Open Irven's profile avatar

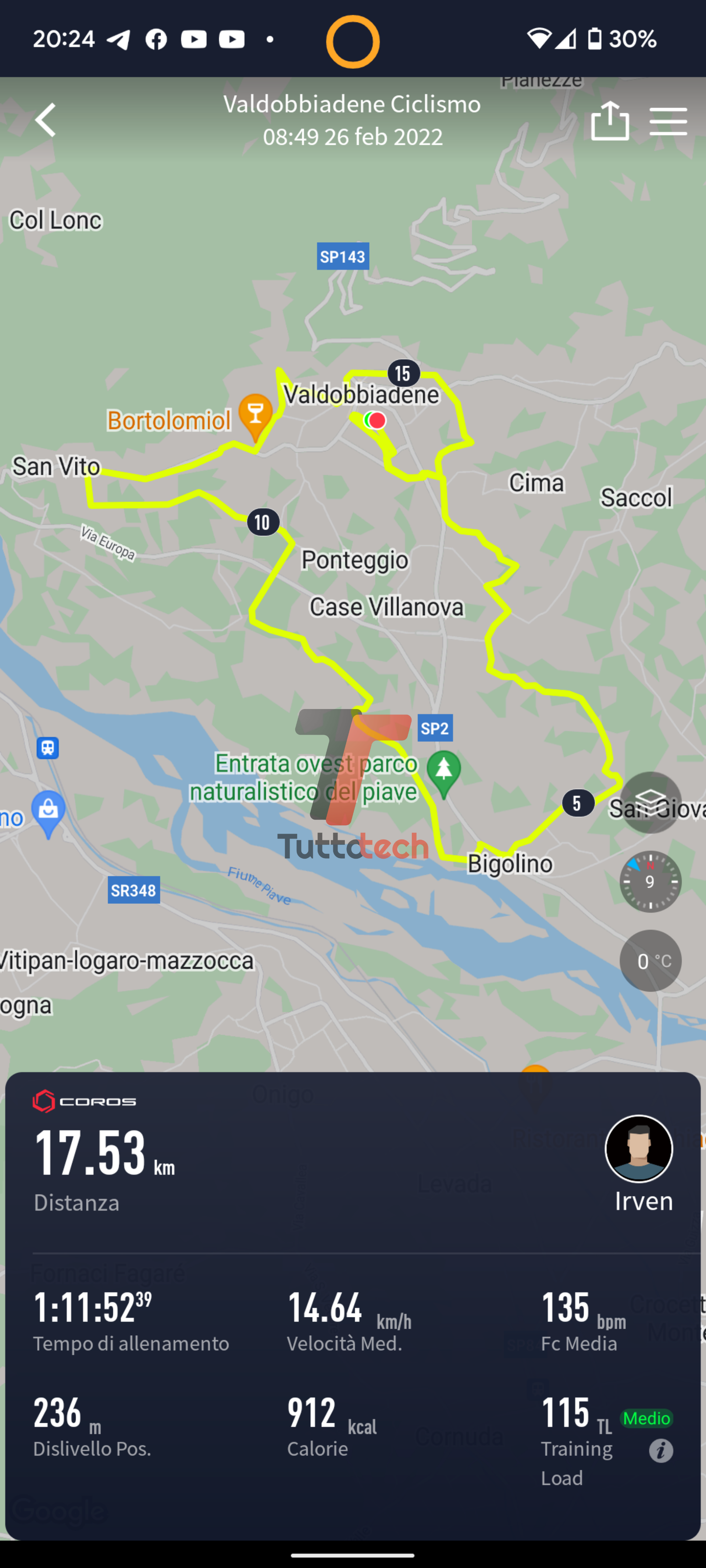(x=638, y=1149)
